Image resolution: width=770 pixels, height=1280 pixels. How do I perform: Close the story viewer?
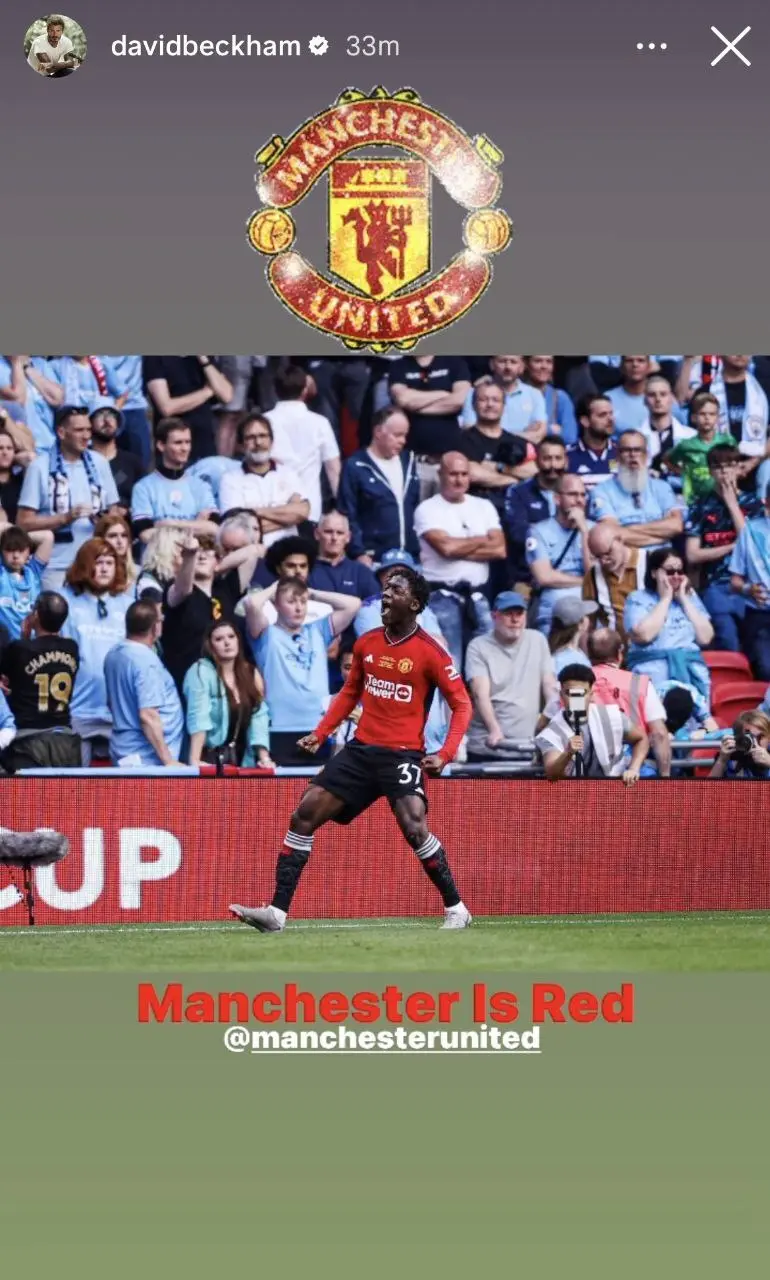tap(730, 46)
